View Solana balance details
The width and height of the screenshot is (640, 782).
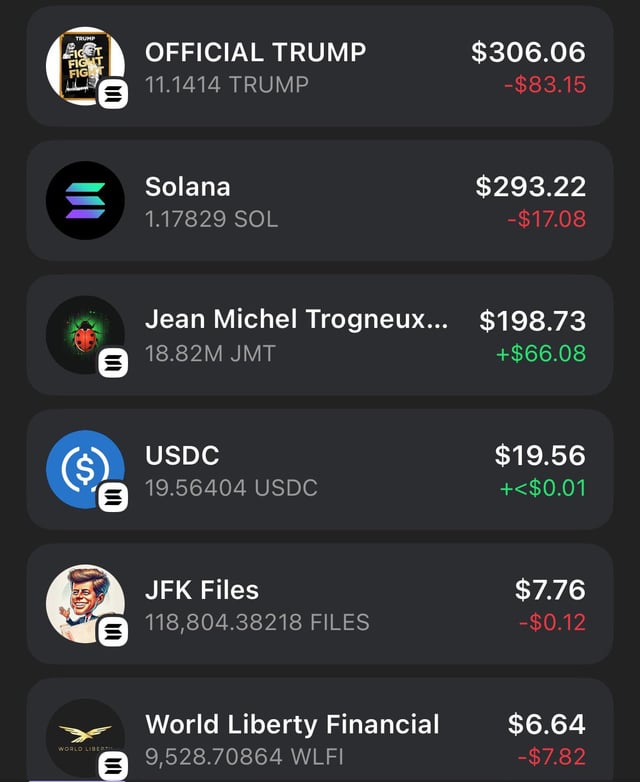320,201
